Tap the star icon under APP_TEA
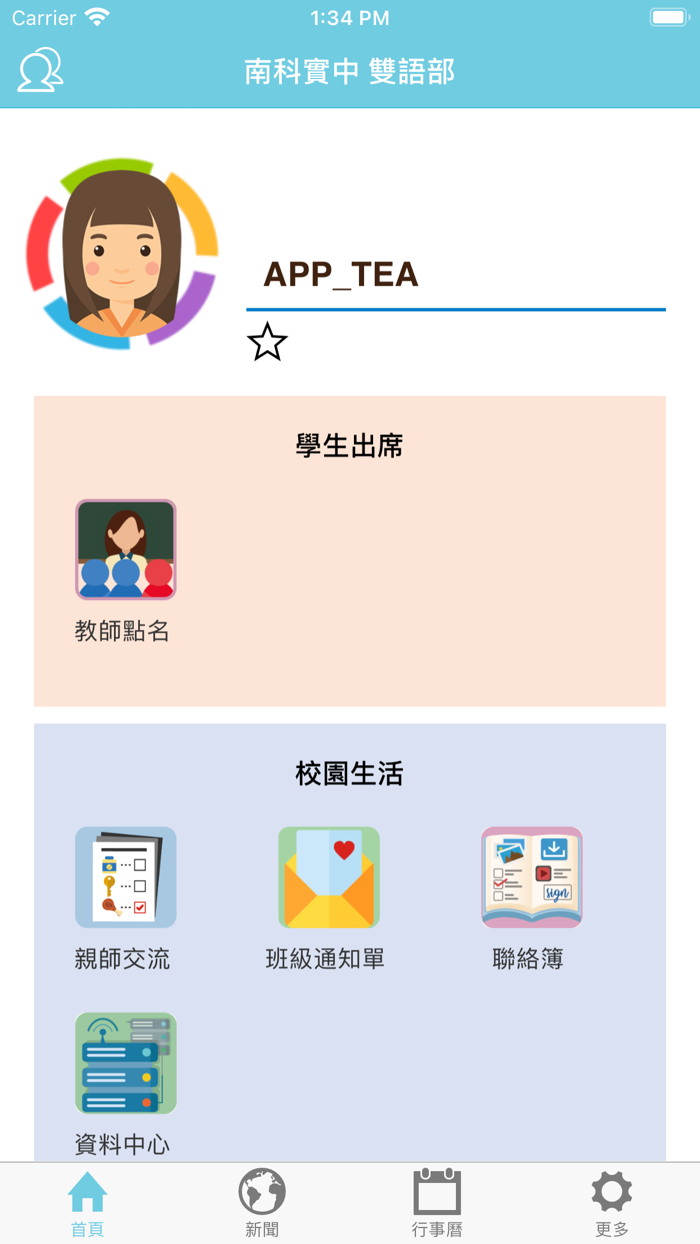Screen dimensions: 700x1244 pos(267,343)
